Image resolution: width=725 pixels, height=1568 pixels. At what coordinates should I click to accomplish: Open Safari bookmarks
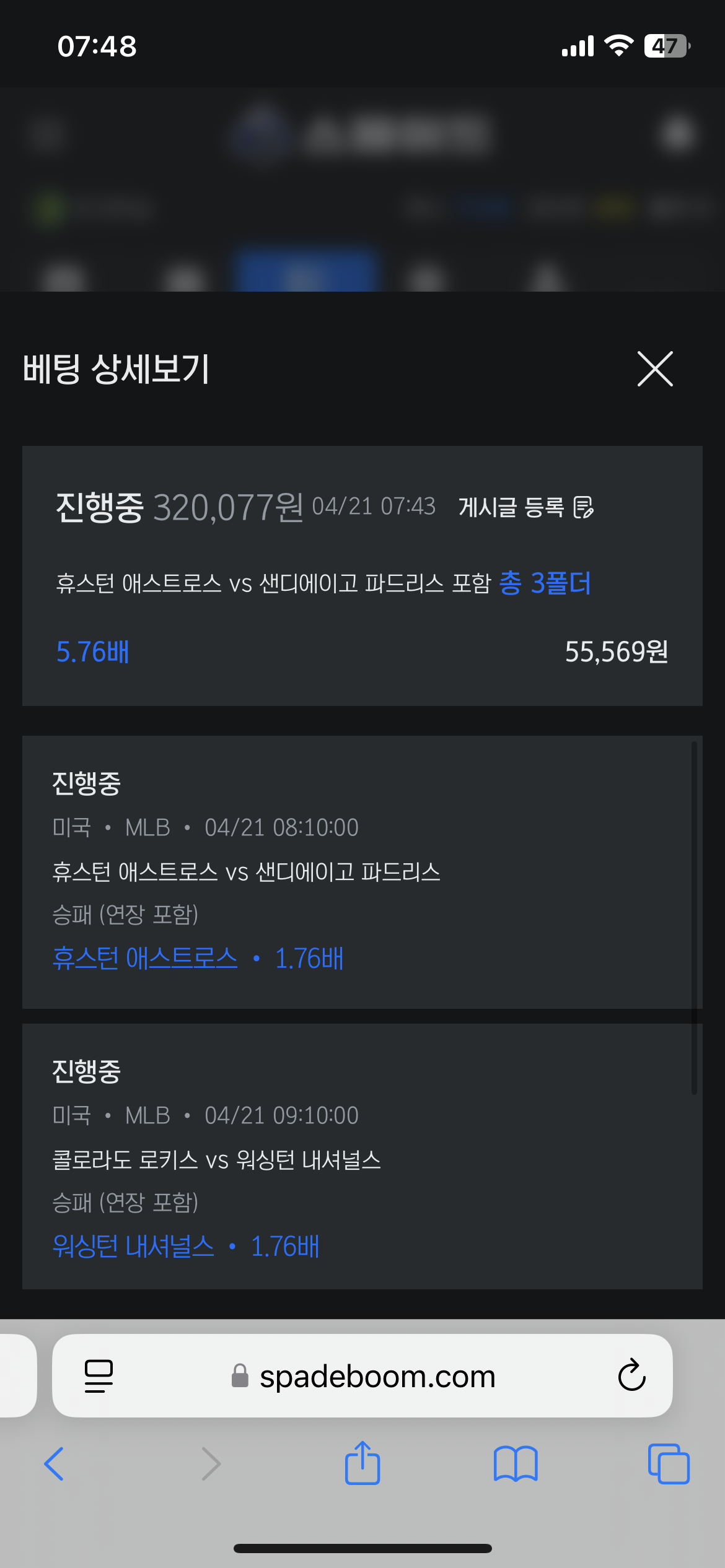pos(516,1464)
